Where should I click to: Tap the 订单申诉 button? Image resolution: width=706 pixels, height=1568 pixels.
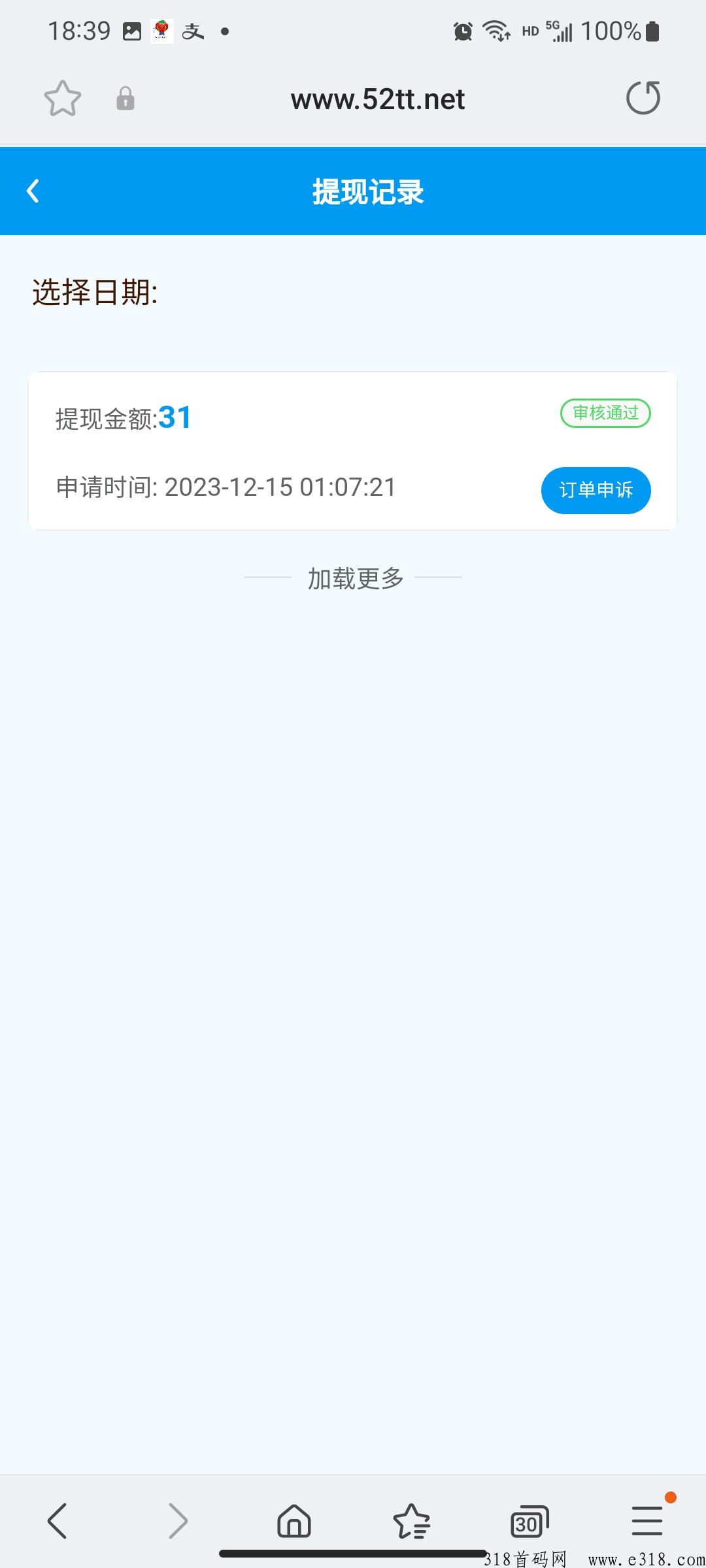[x=596, y=490]
